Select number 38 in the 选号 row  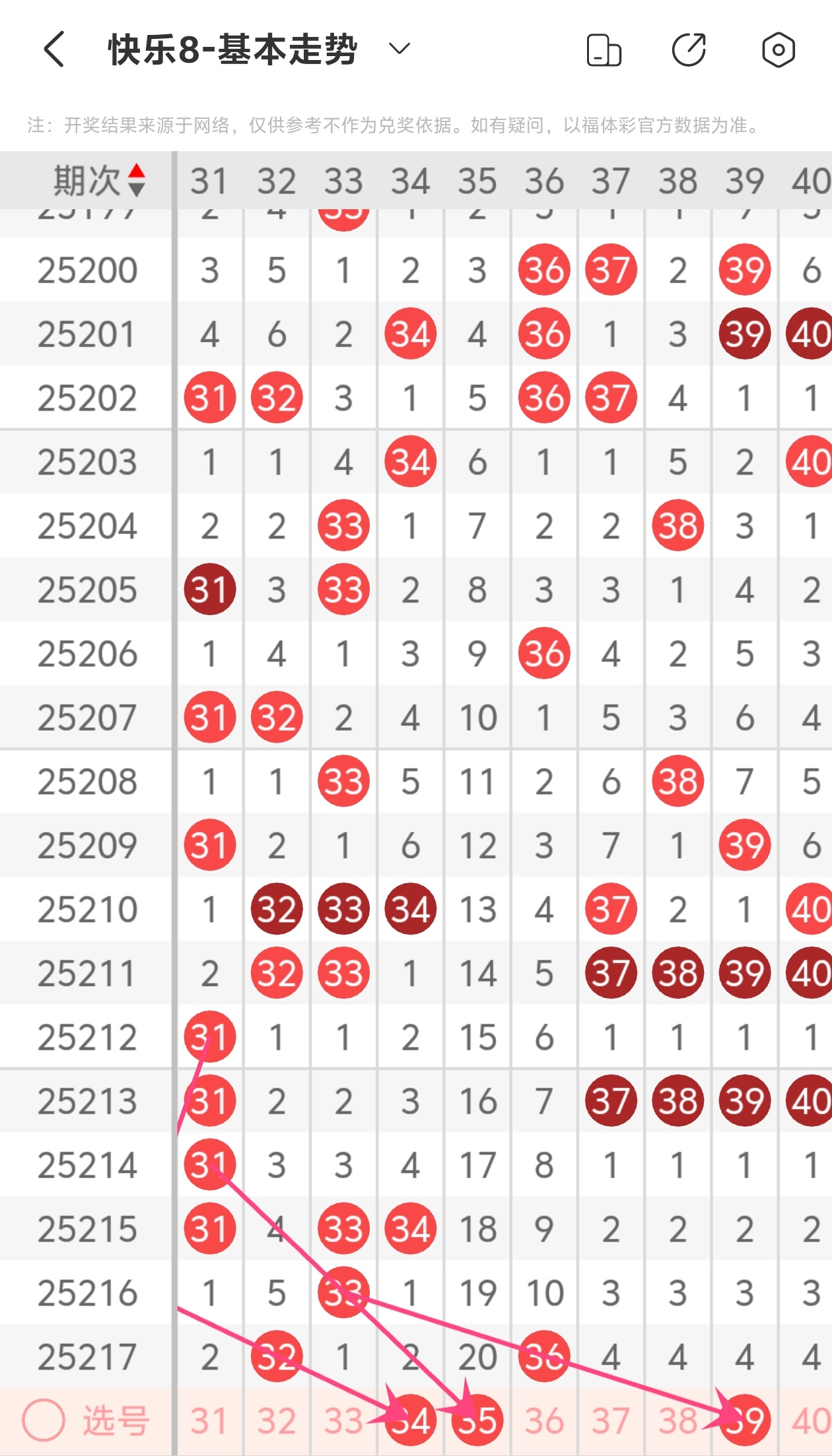coord(678,1421)
